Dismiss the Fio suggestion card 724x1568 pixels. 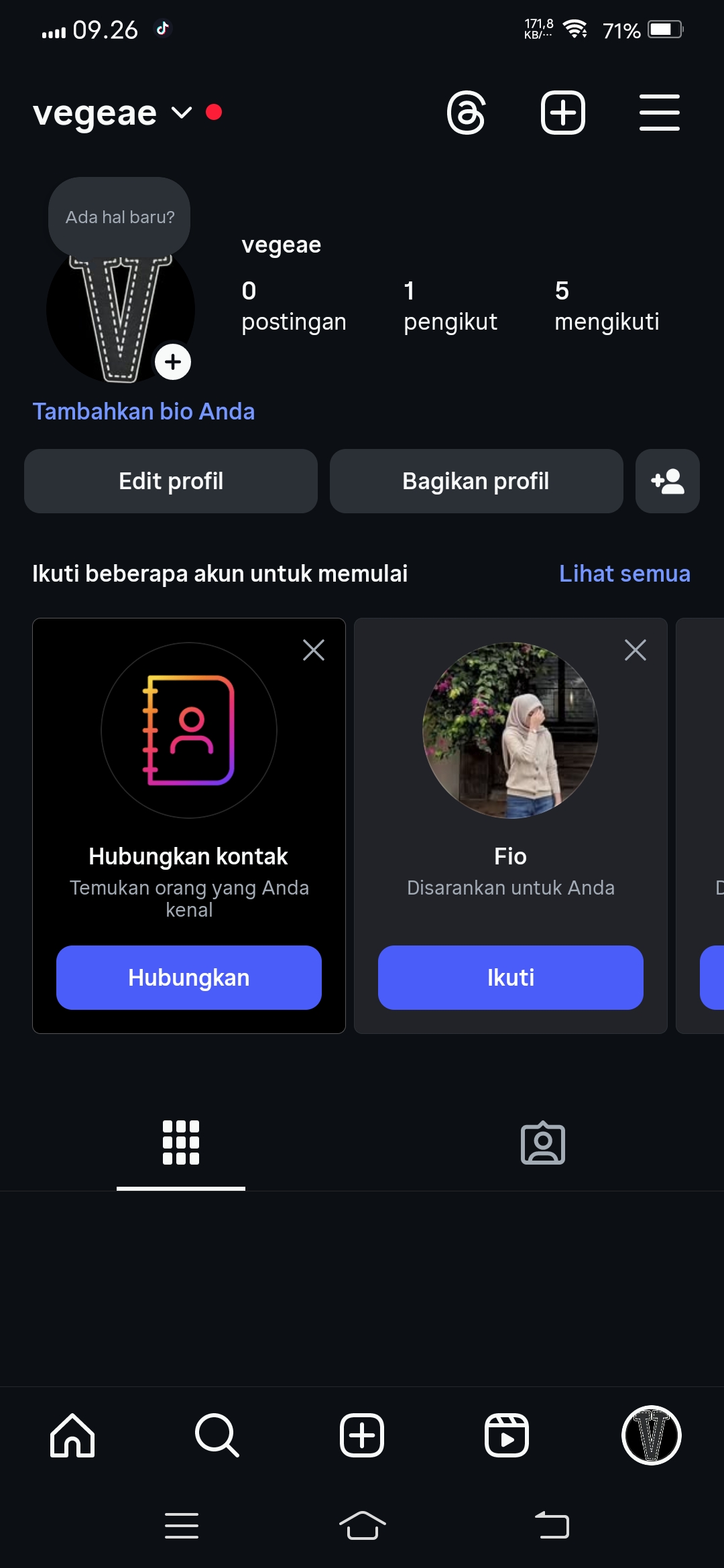(x=635, y=650)
